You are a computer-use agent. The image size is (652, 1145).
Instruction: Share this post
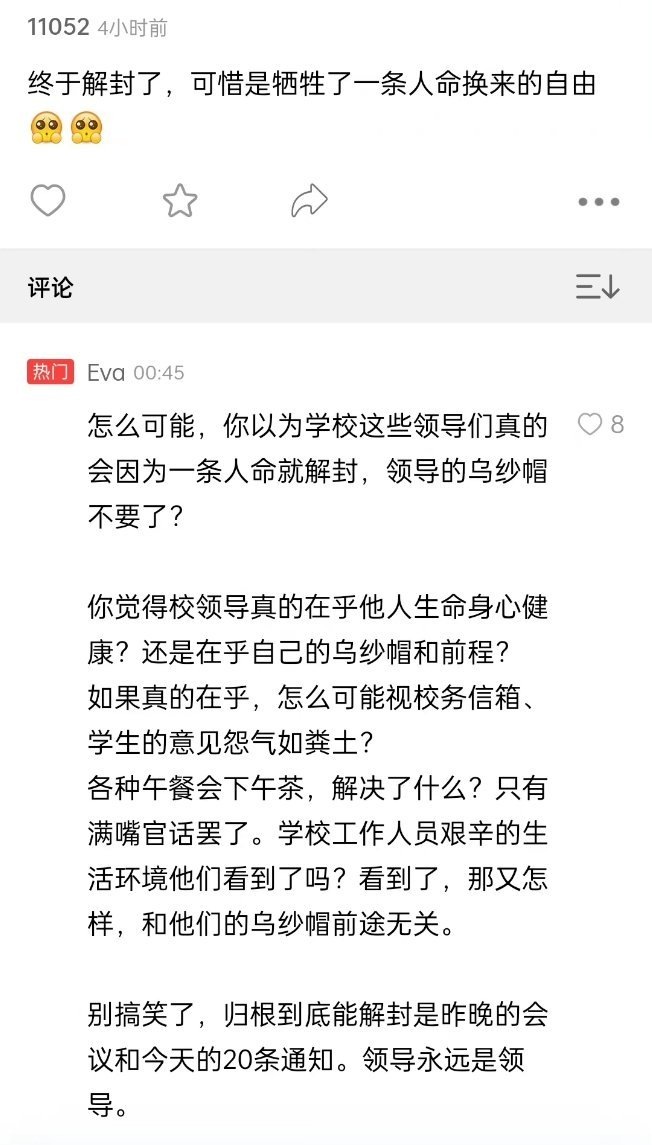tap(310, 200)
